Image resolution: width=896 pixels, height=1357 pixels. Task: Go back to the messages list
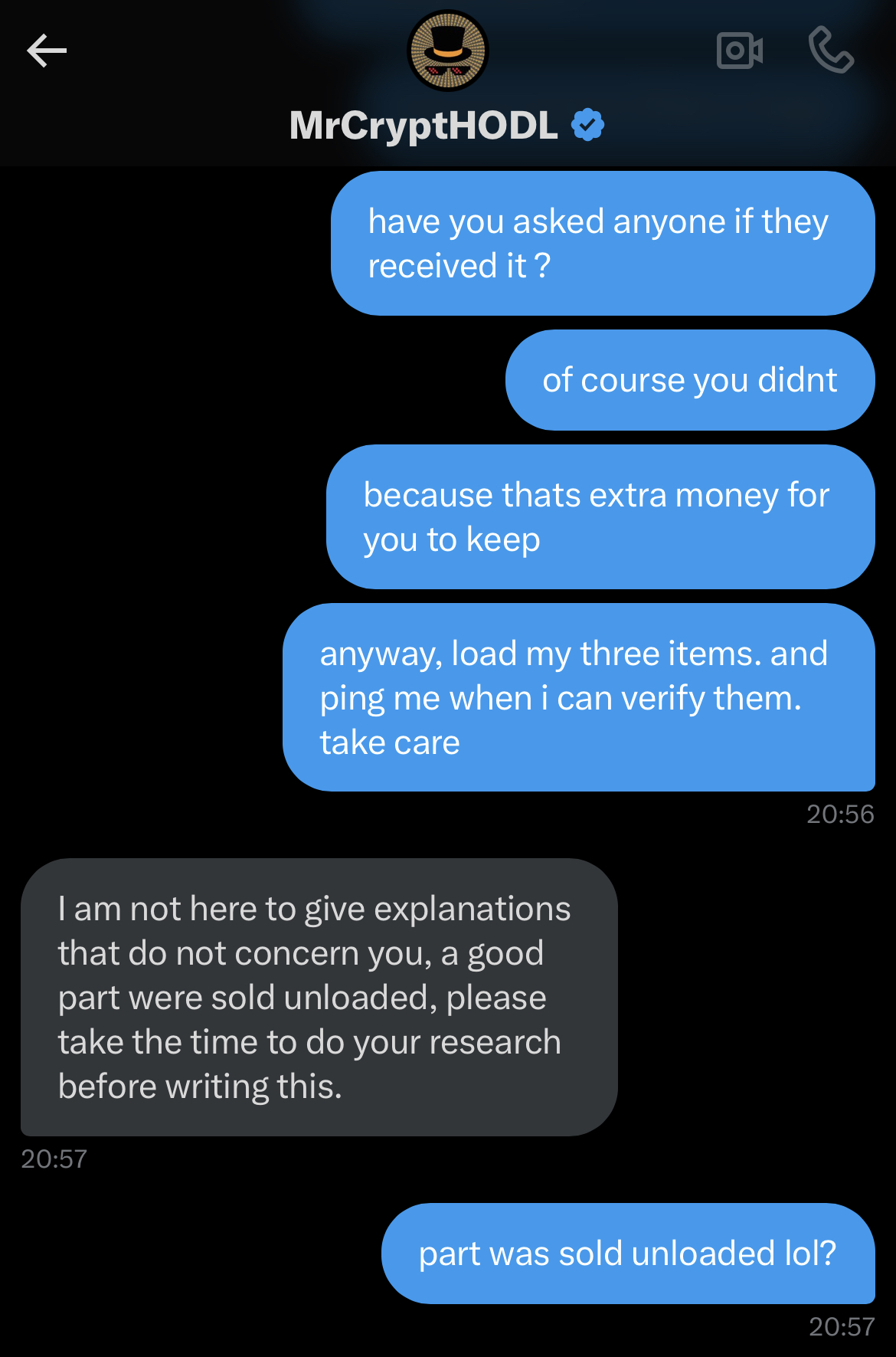pyautogui.click(x=47, y=51)
